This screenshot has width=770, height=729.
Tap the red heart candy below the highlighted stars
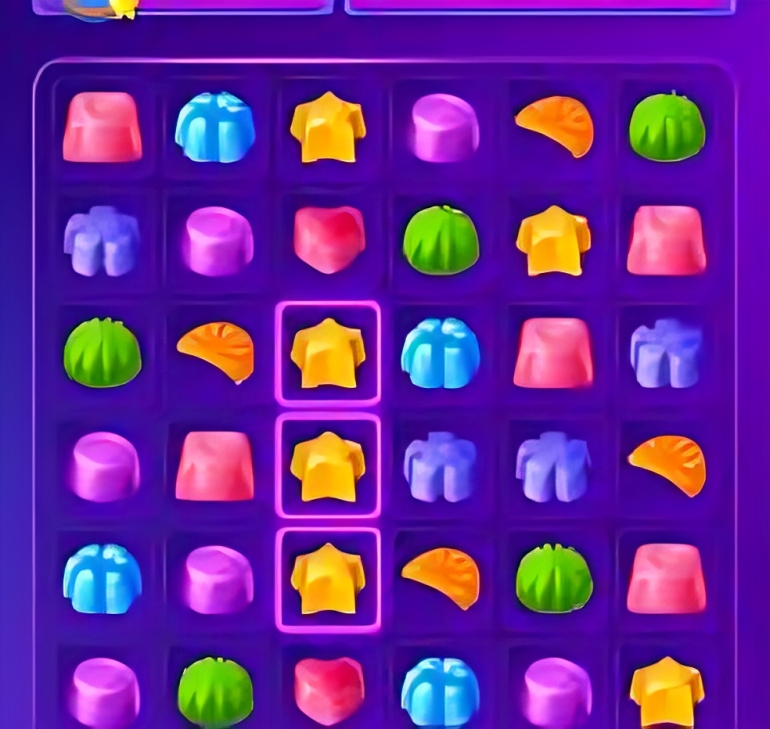point(328,690)
